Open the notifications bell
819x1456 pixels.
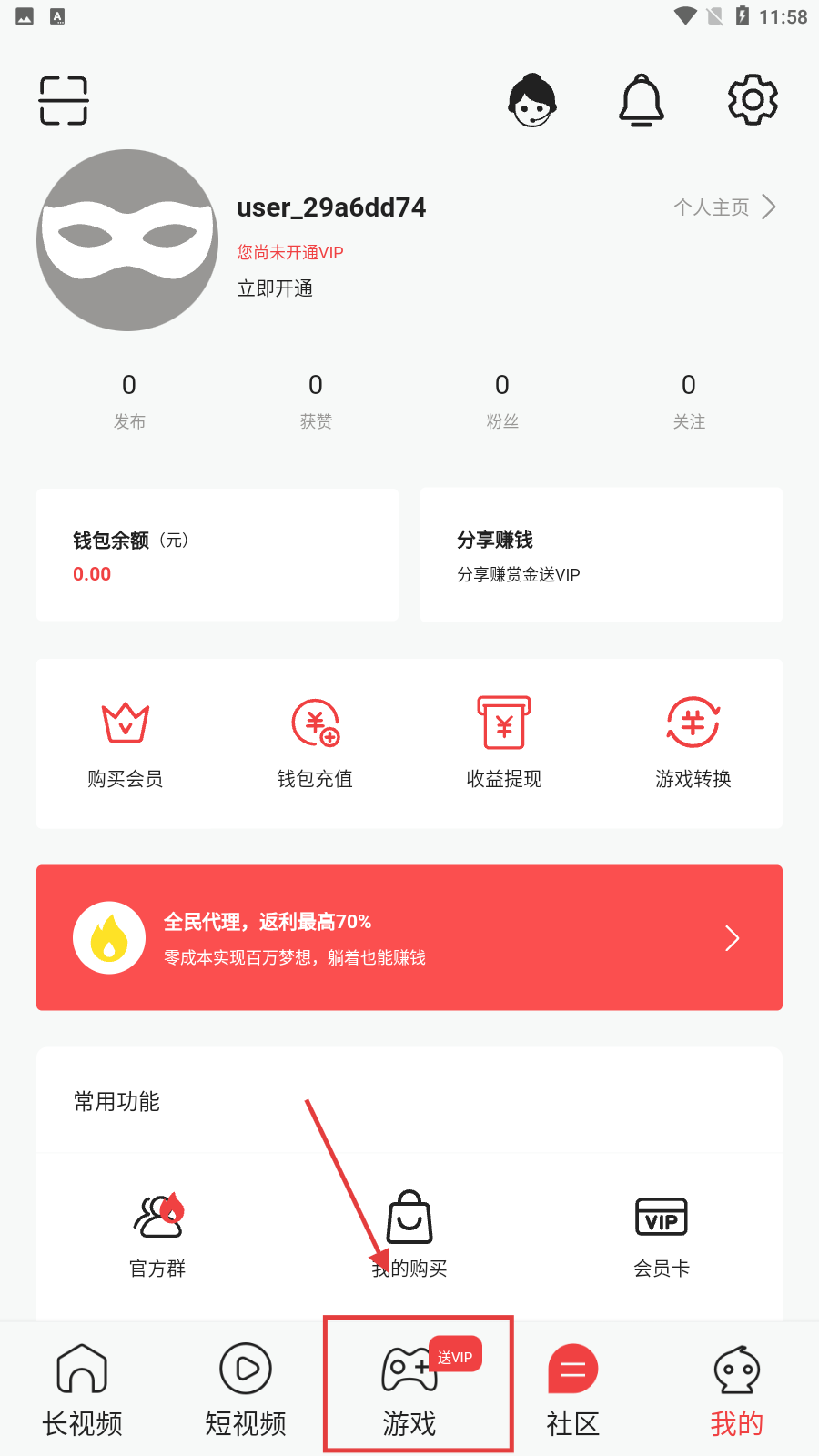tap(642, 100)
